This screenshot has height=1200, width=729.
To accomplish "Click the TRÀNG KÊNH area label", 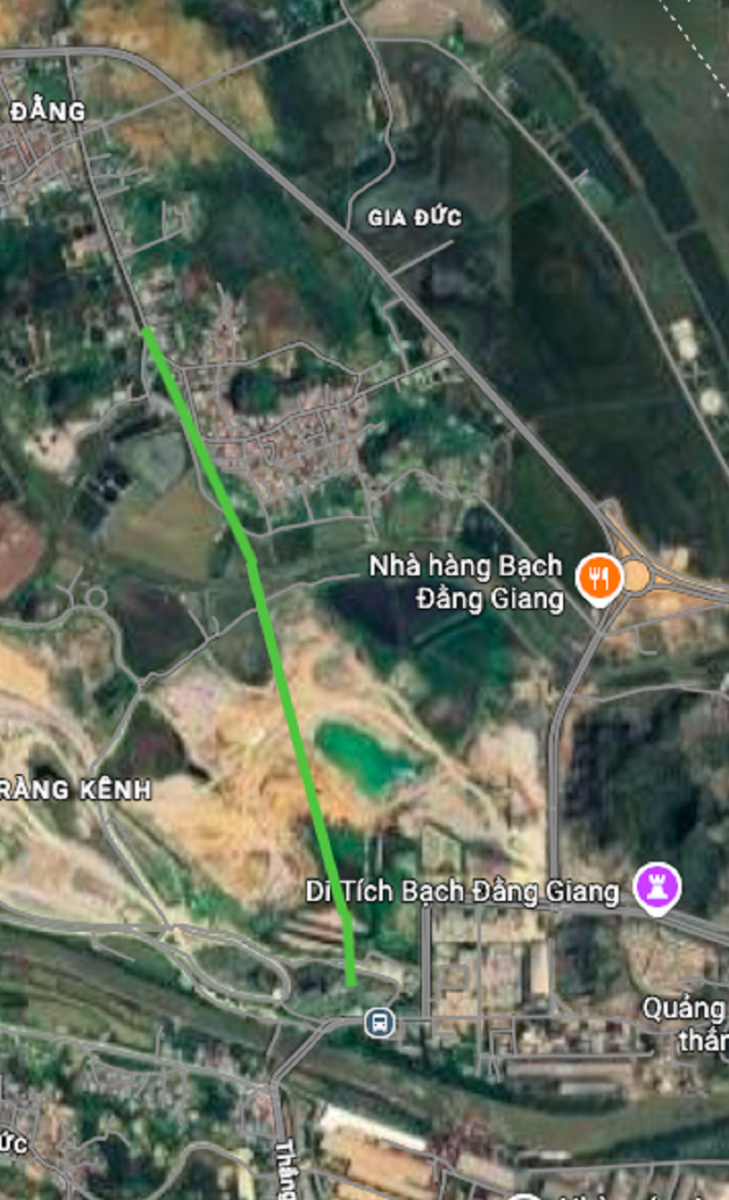I will point(74,790).
